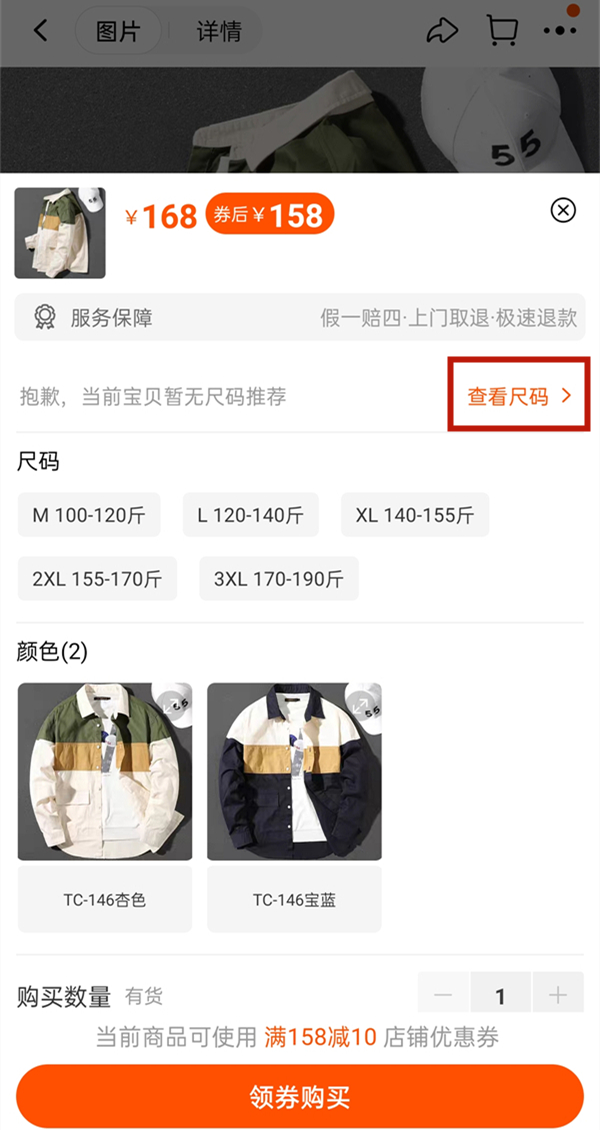Open the shopping cart
This screenshot has width=600, height=1130.
coord(502,31)
